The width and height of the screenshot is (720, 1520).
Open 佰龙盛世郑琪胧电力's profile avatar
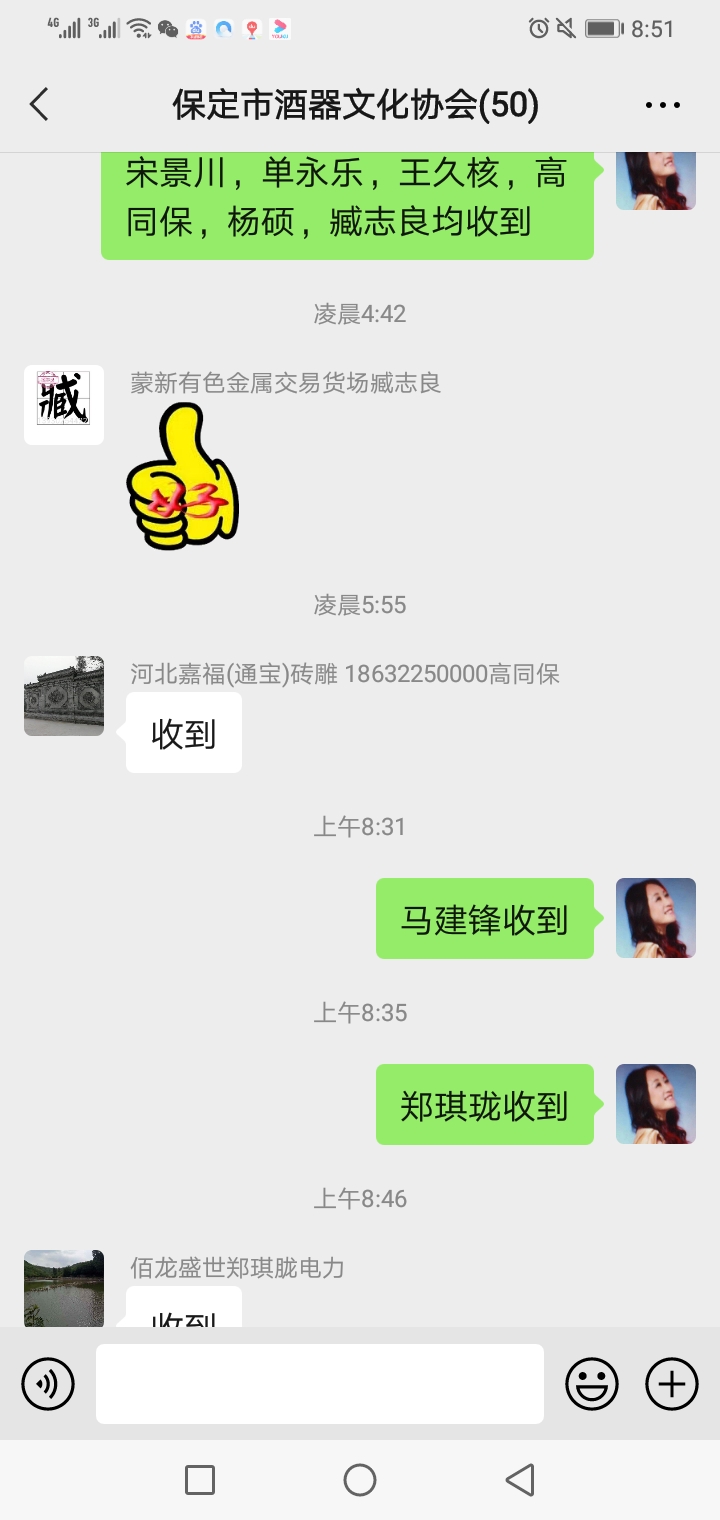[x=64, y=1288]
